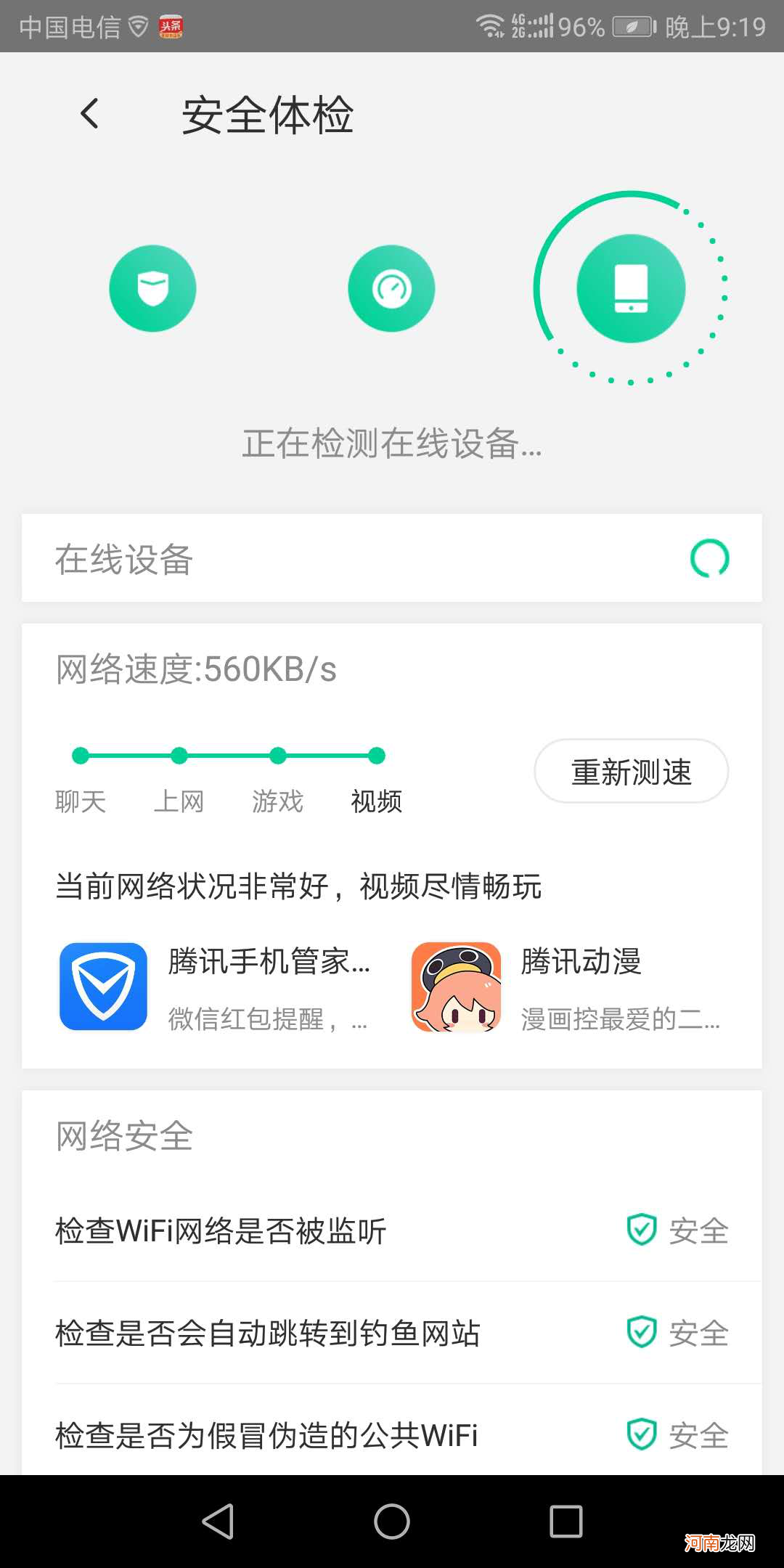Image resolution: width=784 pixels, height=1568 pixels.
Task: Expand the 在线设备 section
Action: 125,558
